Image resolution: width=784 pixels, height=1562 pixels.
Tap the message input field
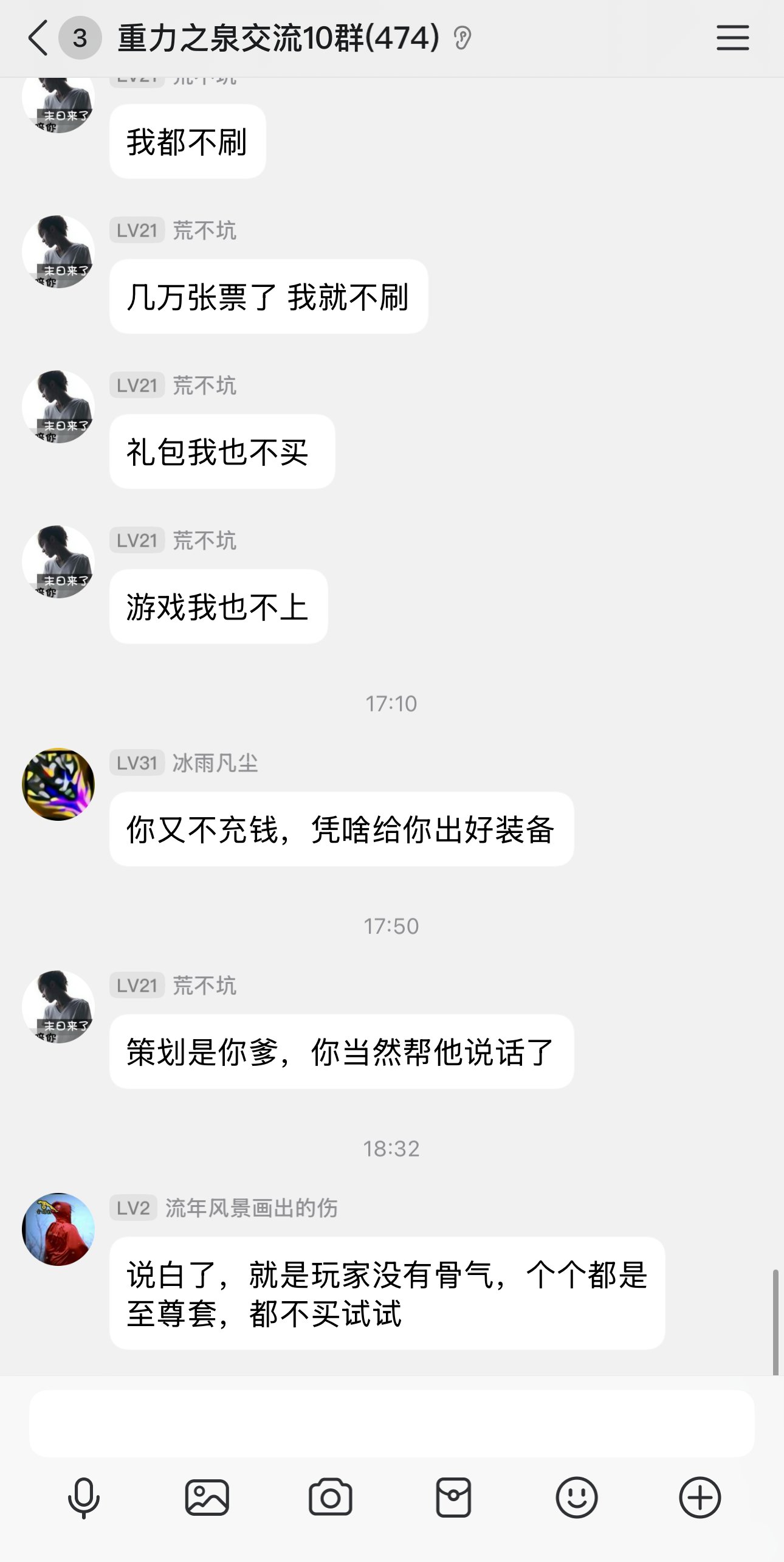coord(392,1423)
